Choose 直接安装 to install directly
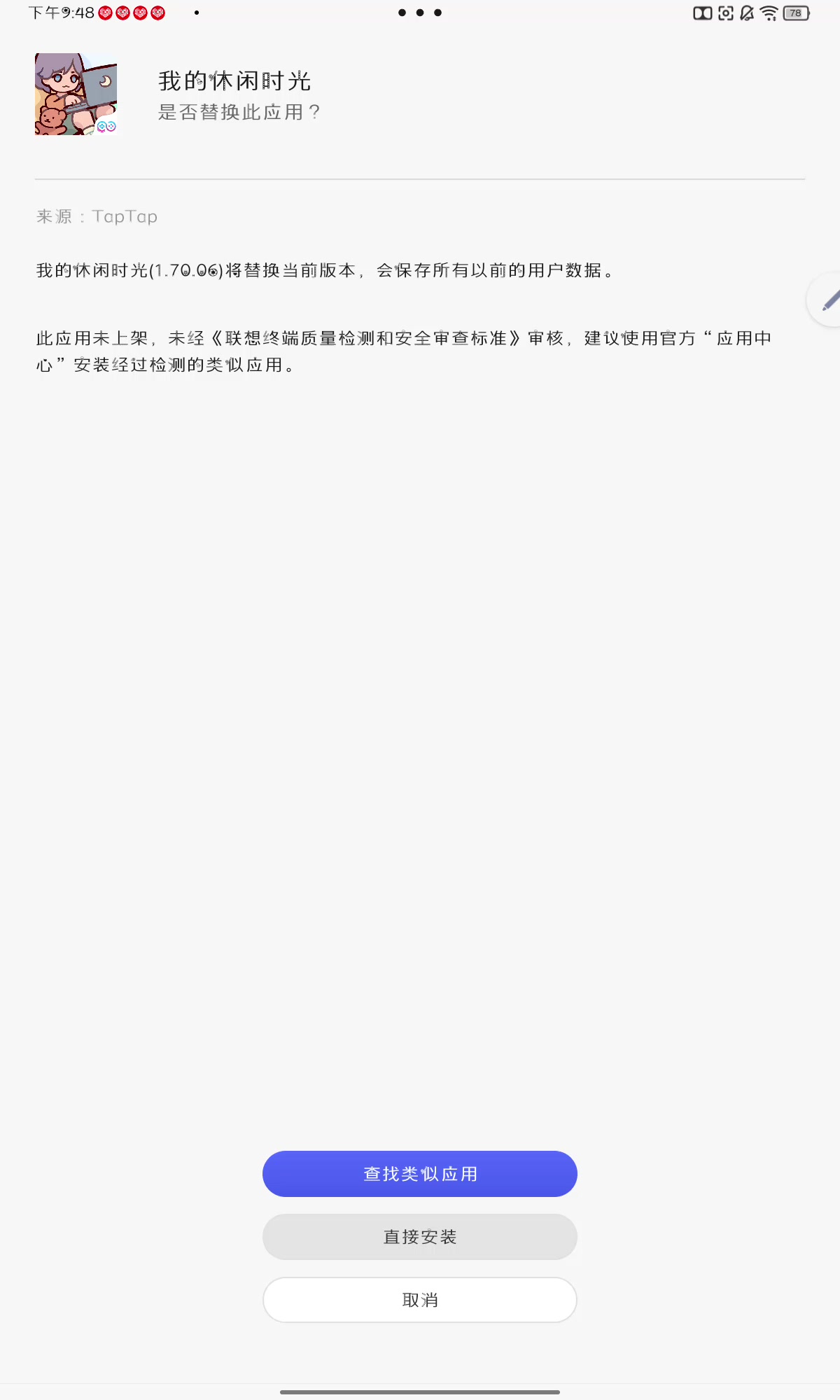This screenshot has width=840, height=1400. [x=420, y=1237]
